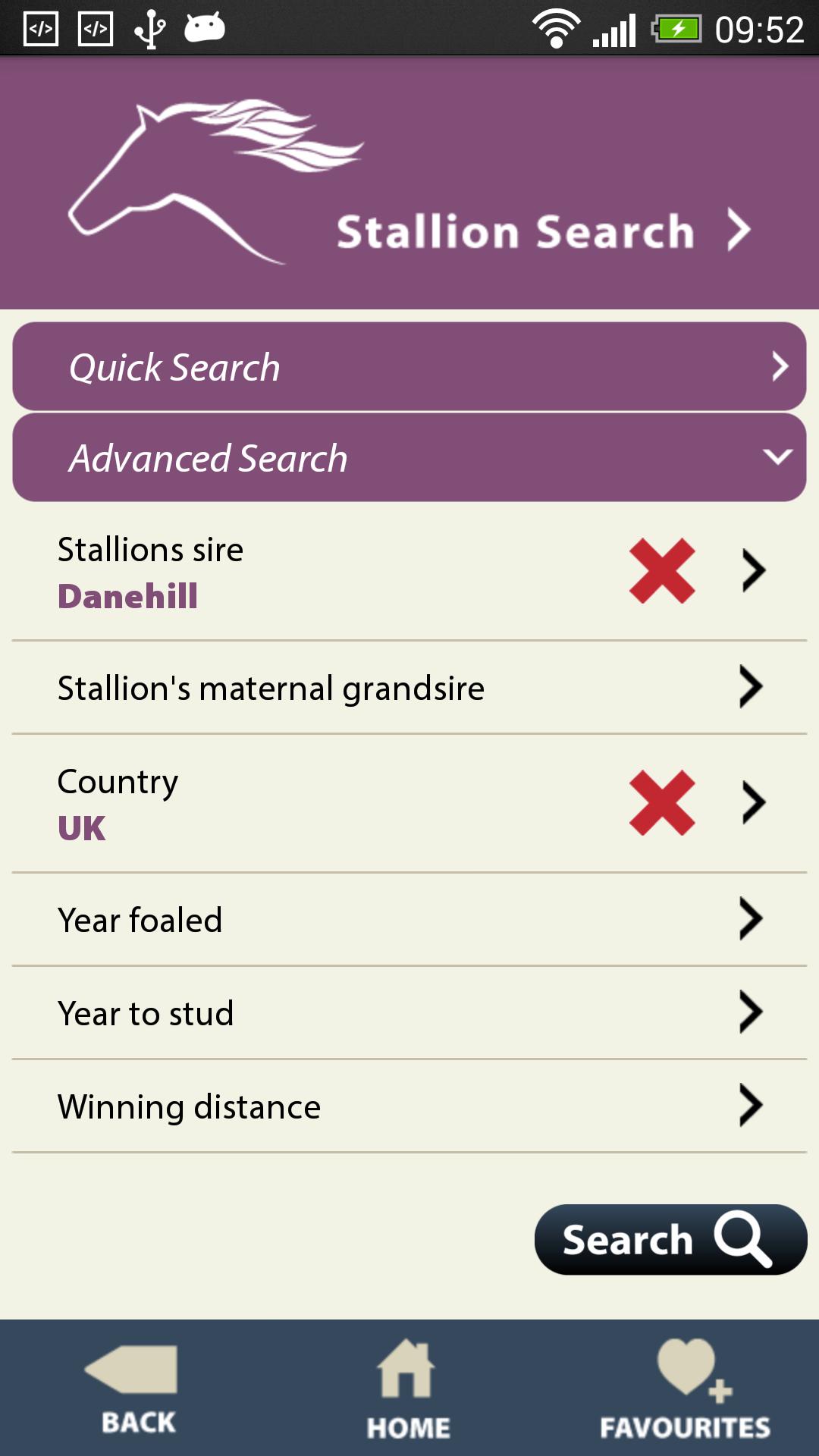The image size is (819, 1456).
Task: Open the Year foaled selector
Action: [409, 920]
